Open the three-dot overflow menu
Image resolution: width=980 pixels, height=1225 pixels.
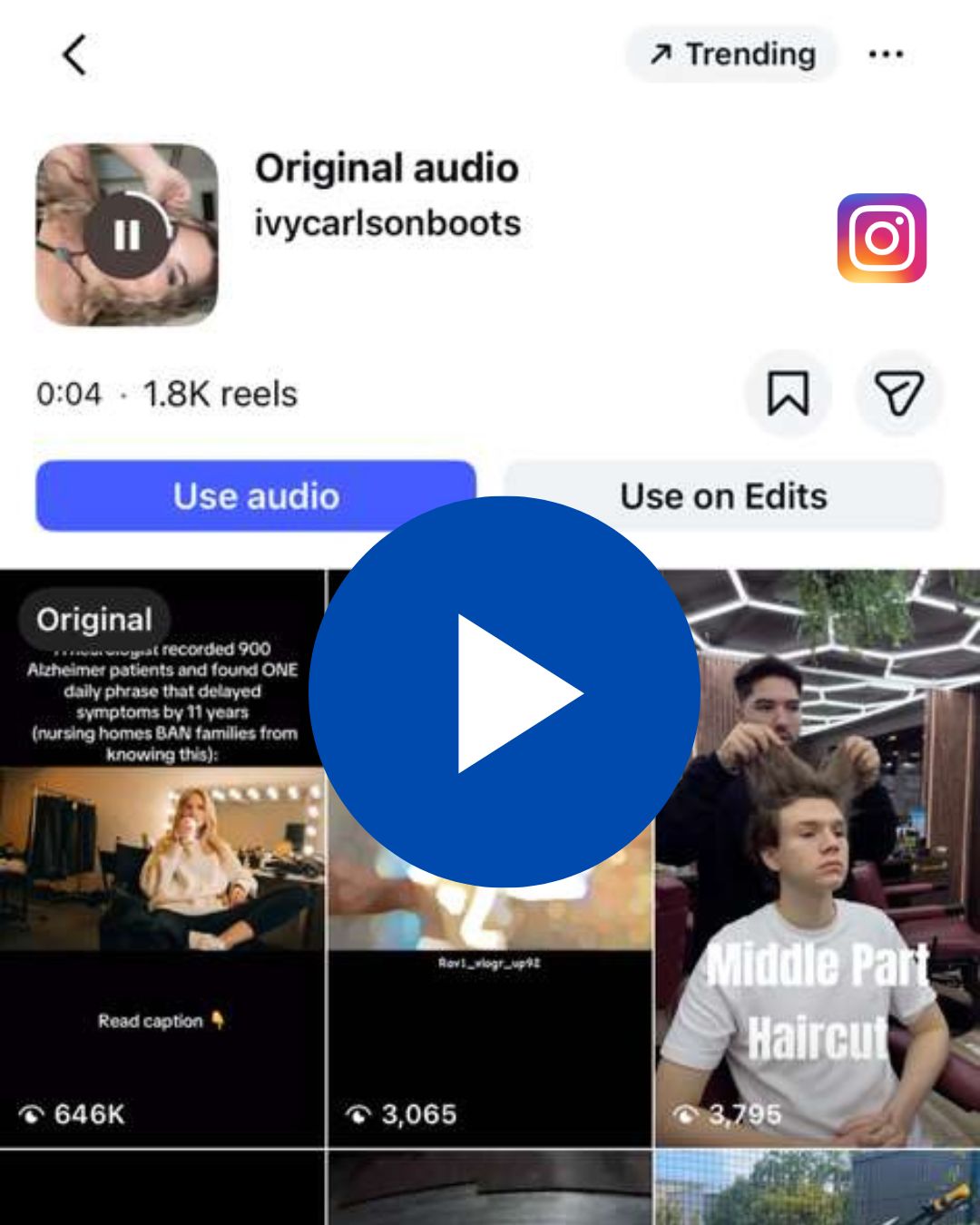pos(885,54)
